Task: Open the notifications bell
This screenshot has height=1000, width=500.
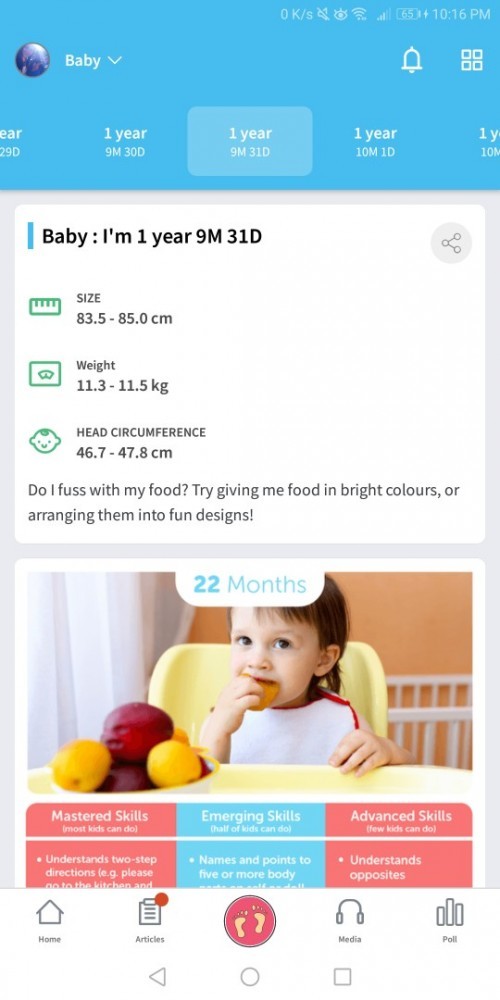Action: 411,61
